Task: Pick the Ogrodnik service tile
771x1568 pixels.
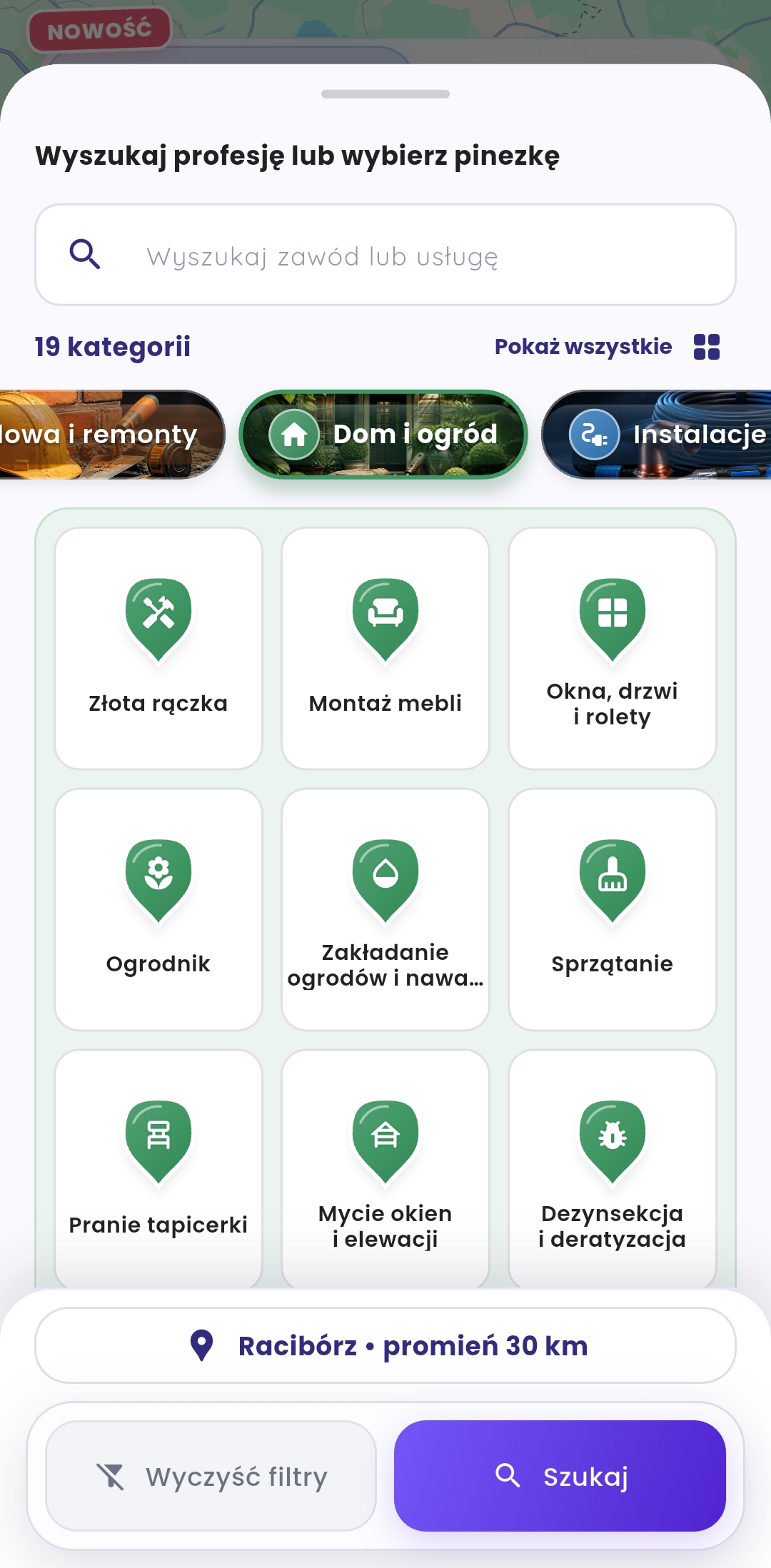Action: coord(158,909)
